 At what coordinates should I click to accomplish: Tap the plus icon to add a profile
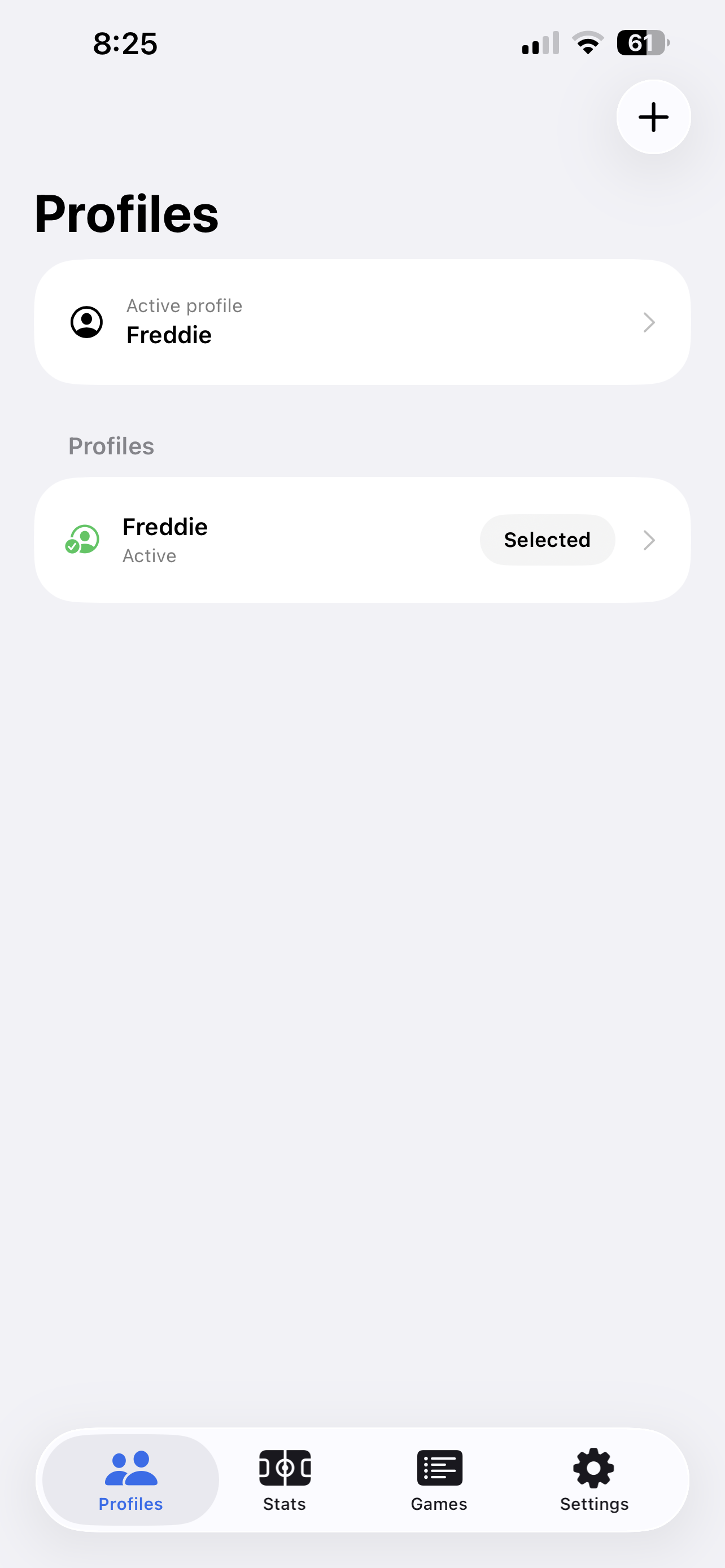[653, 117]
